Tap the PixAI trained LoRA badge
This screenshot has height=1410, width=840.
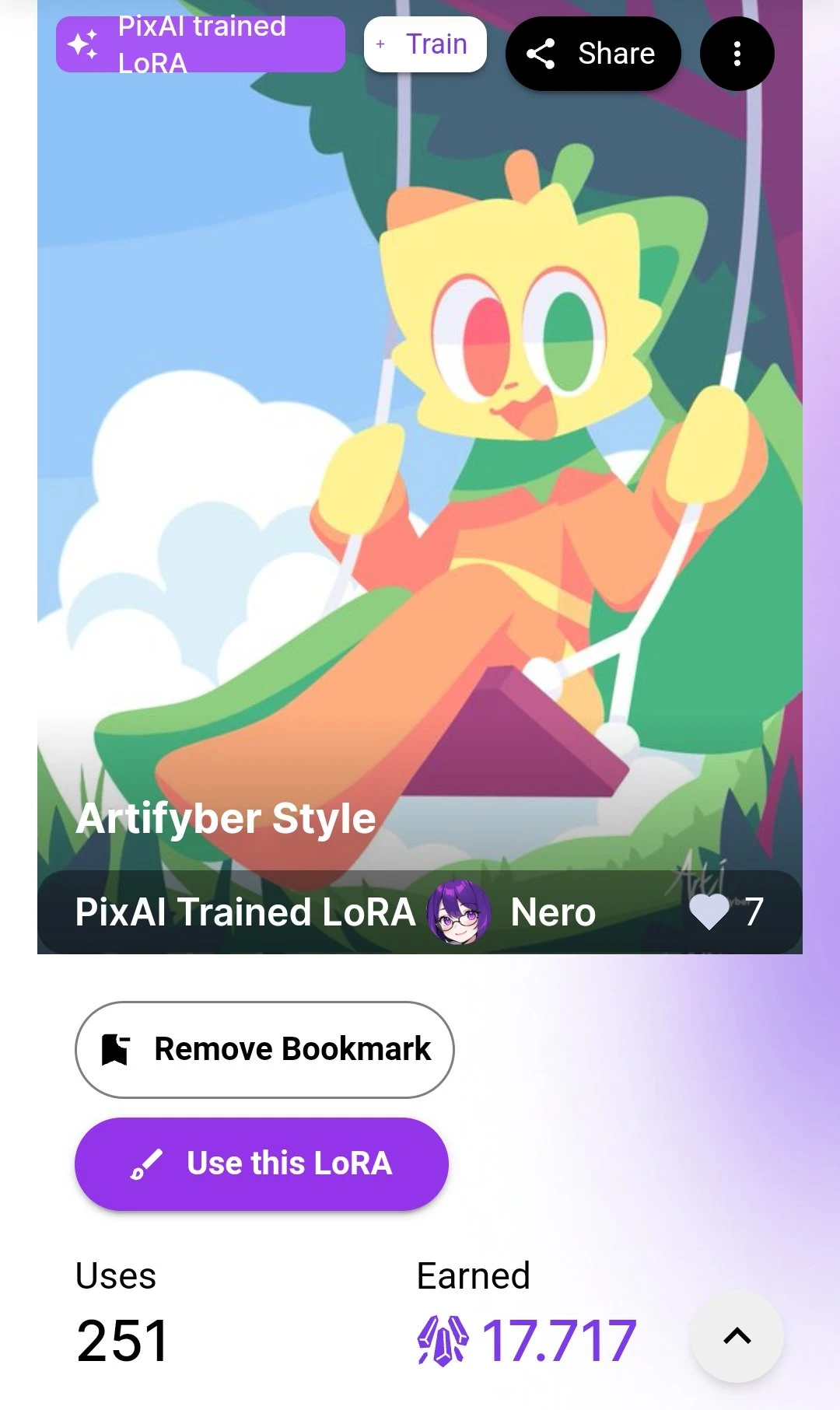click(201, 44)
